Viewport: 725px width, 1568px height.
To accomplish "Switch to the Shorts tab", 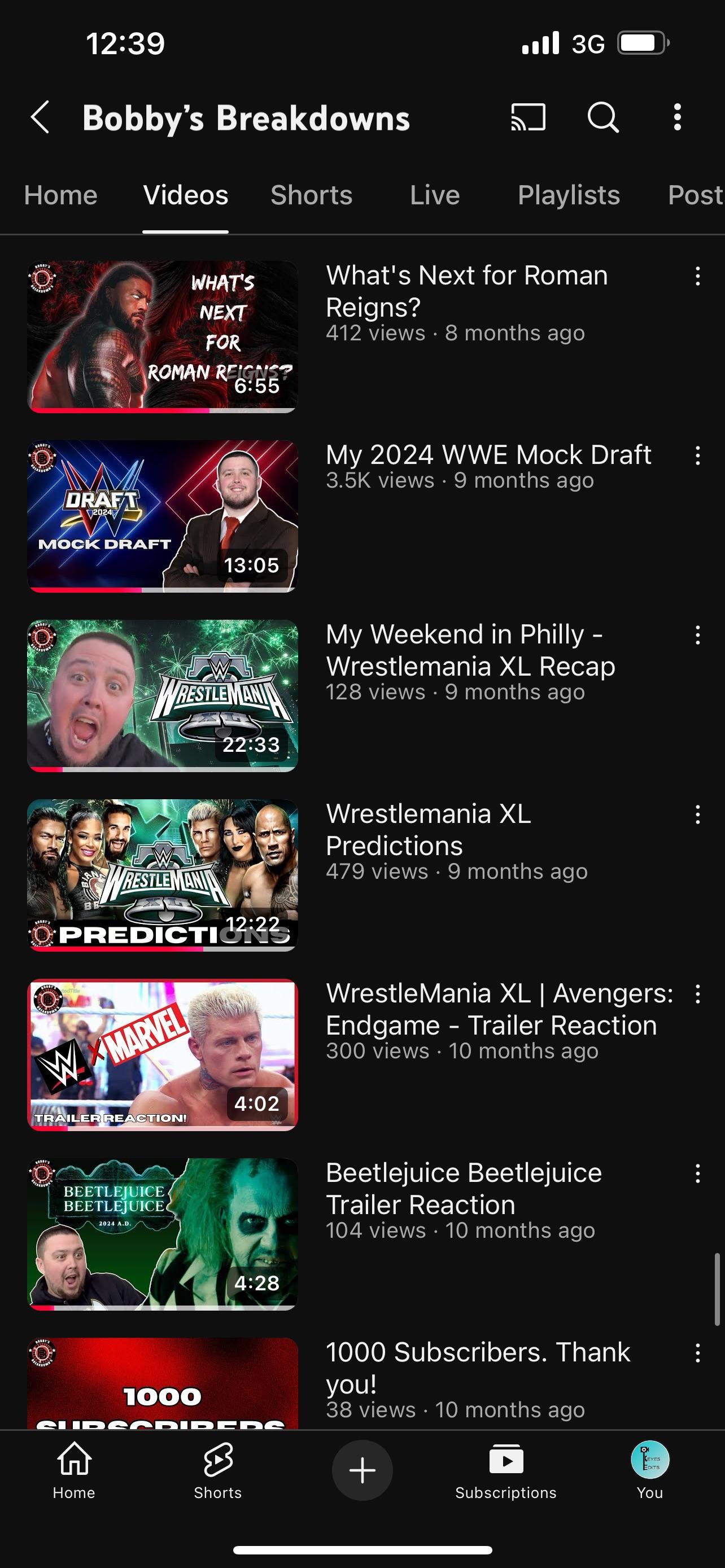I will click(x=311, y=195).
